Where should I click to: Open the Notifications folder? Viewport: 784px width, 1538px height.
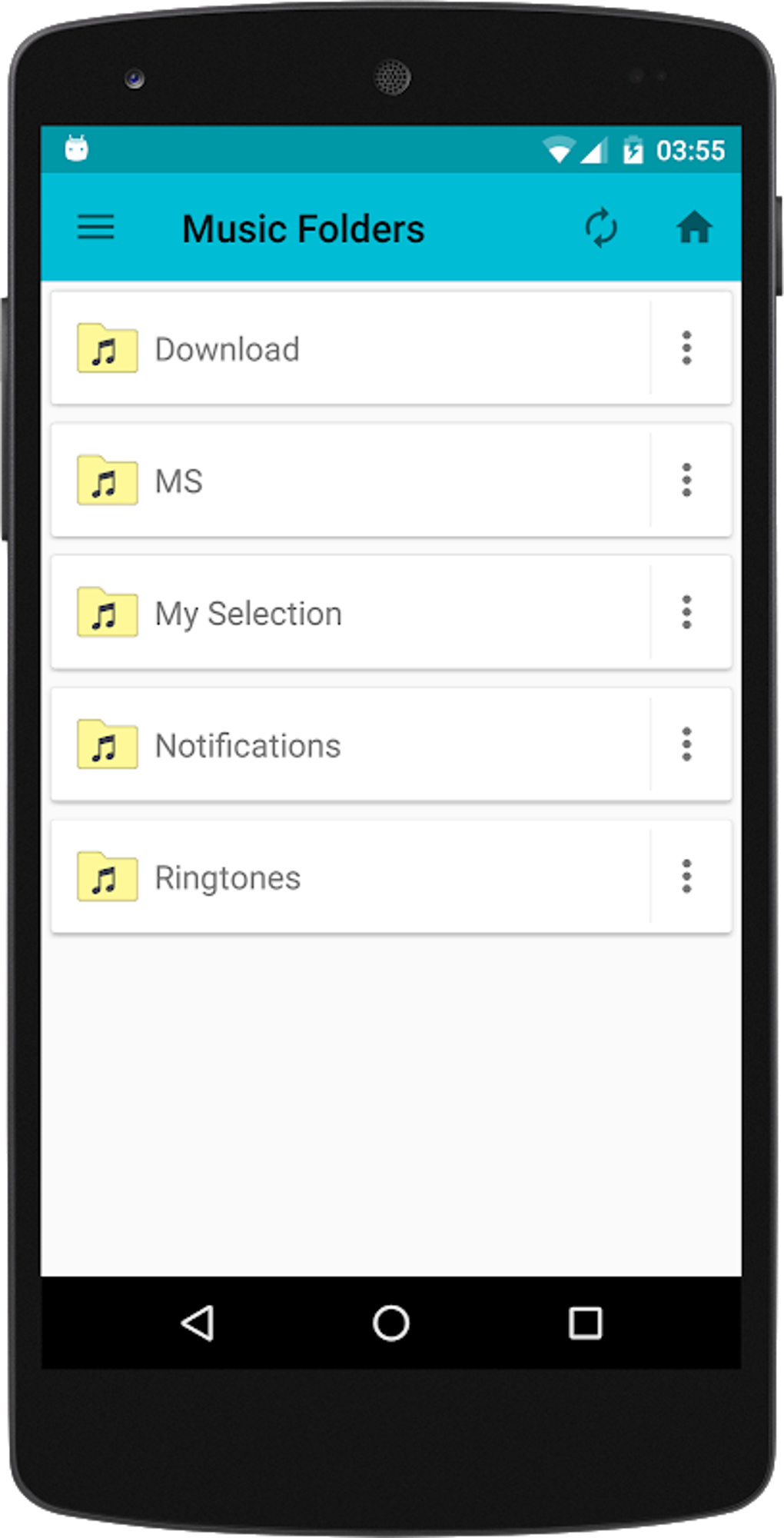247,746
